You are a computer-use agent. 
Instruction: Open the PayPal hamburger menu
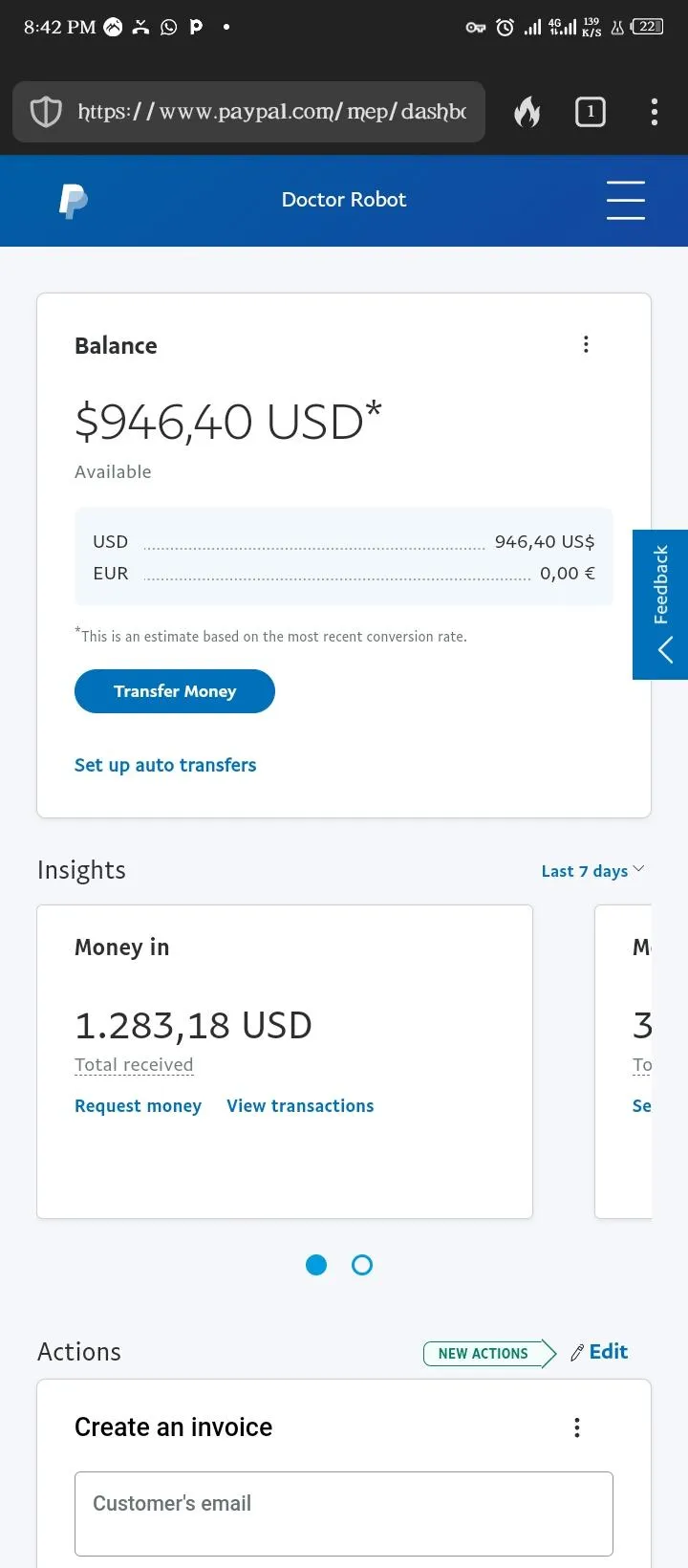click(x=626, y=200)
